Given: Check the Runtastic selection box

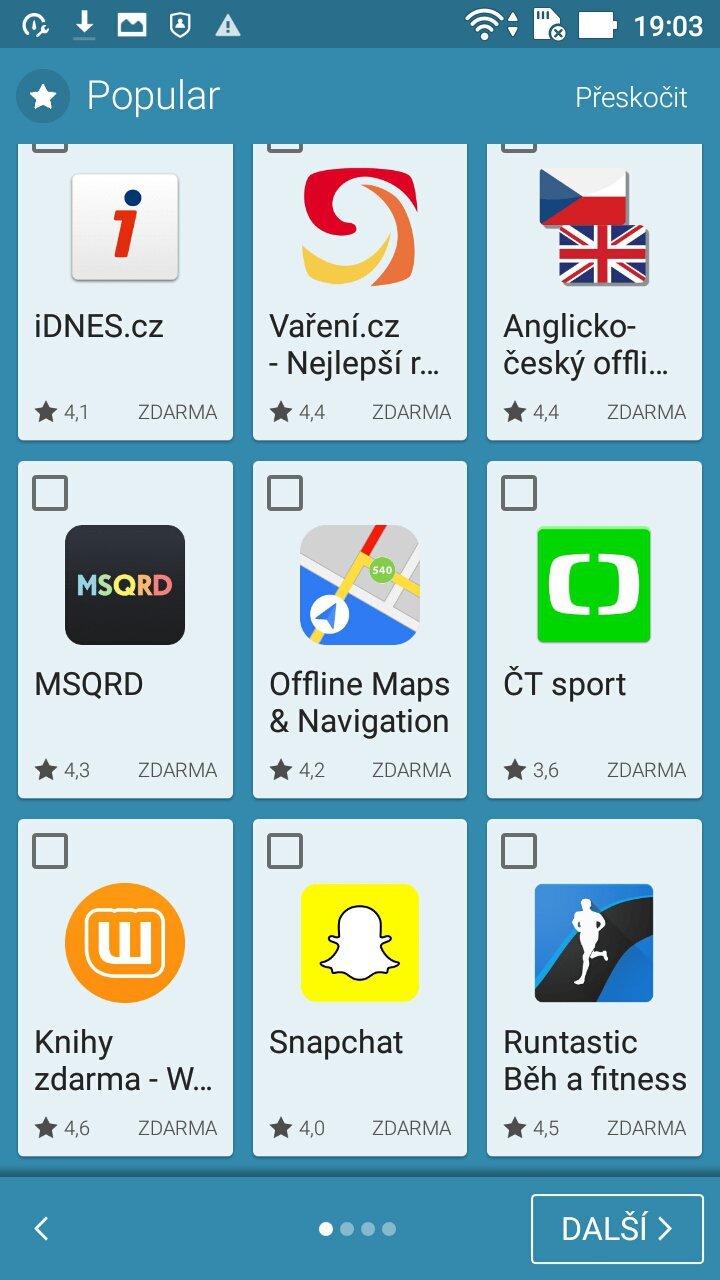Looking at the screenshot, I should coord(518,850).
